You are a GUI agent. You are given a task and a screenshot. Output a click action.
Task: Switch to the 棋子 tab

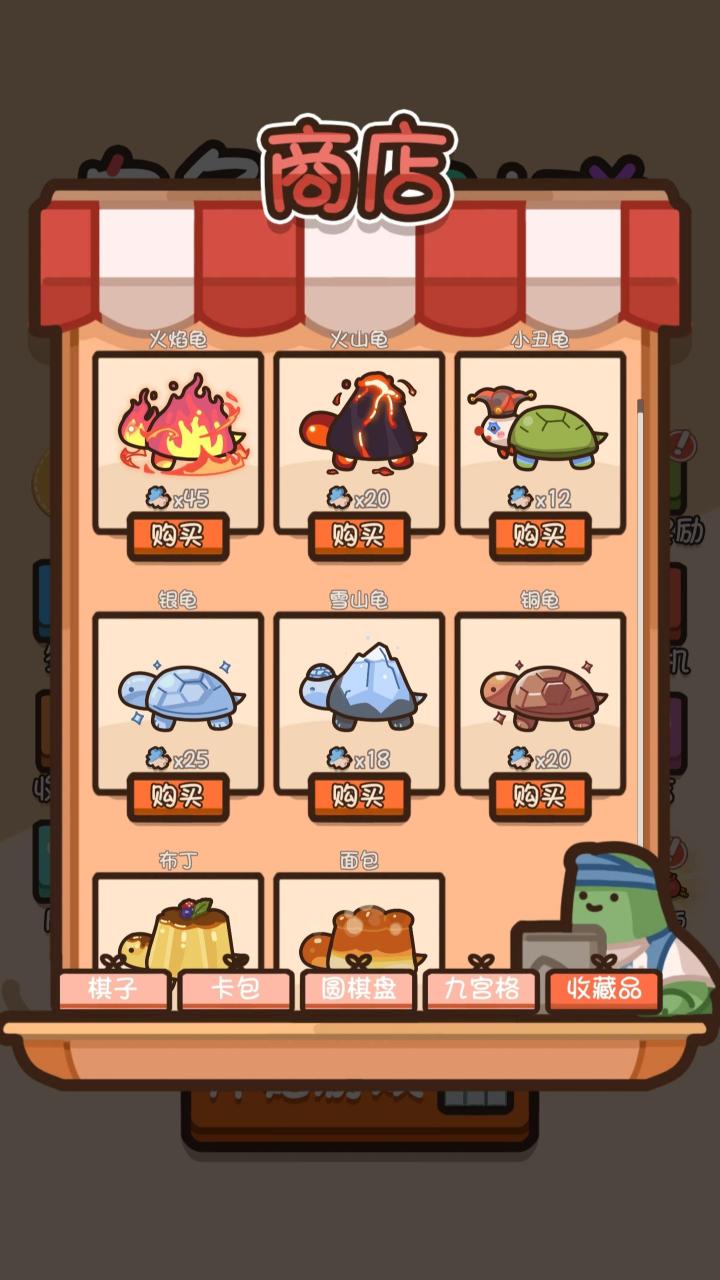pos(113,990)
